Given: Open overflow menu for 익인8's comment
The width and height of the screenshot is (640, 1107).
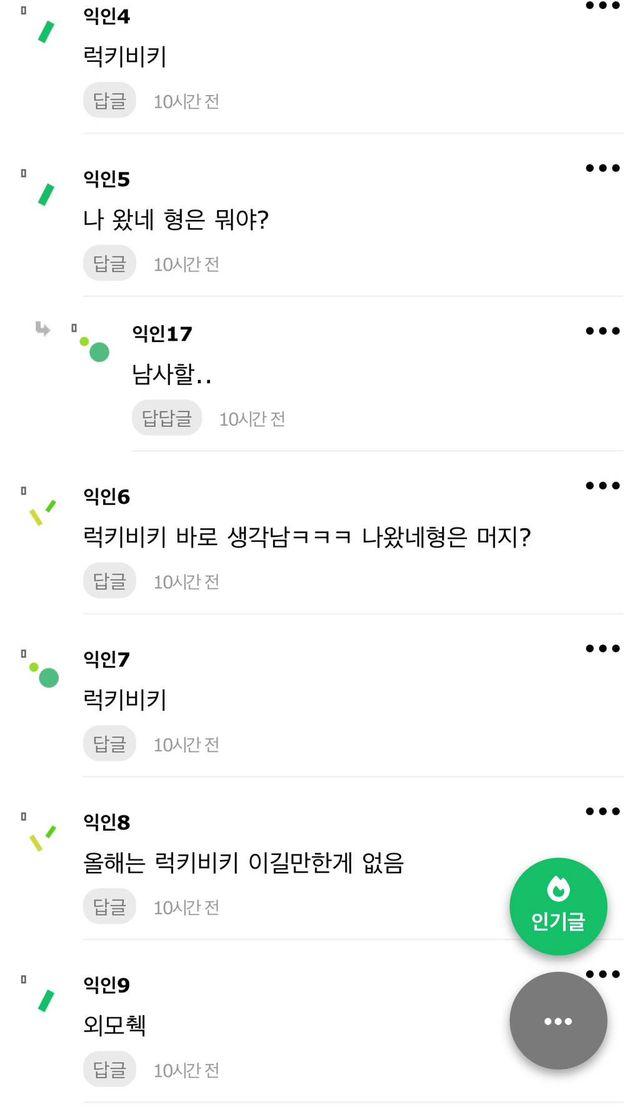Looking at the screenshot, I should click(602, 812).
